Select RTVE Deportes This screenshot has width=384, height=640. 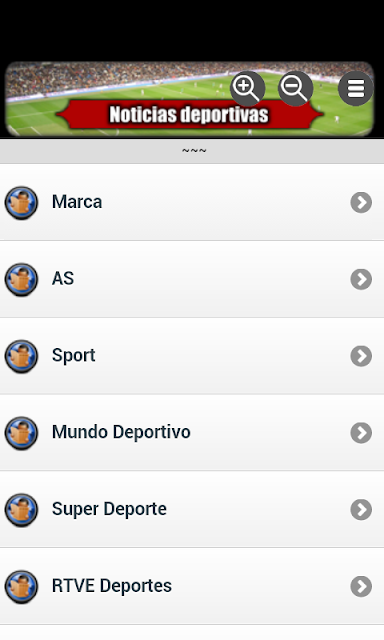pyautogui.click(x=192, y=586)
